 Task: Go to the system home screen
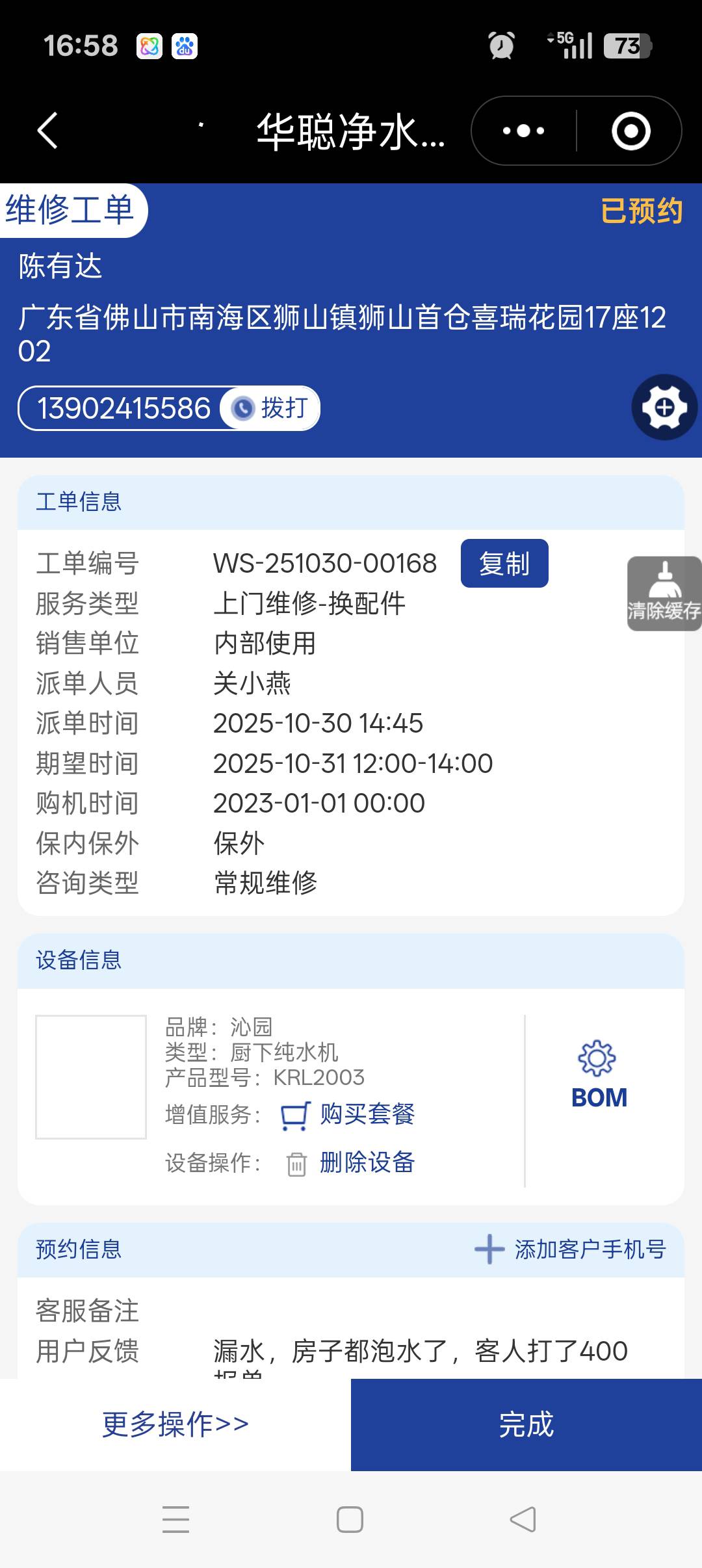pos(350,1519)
